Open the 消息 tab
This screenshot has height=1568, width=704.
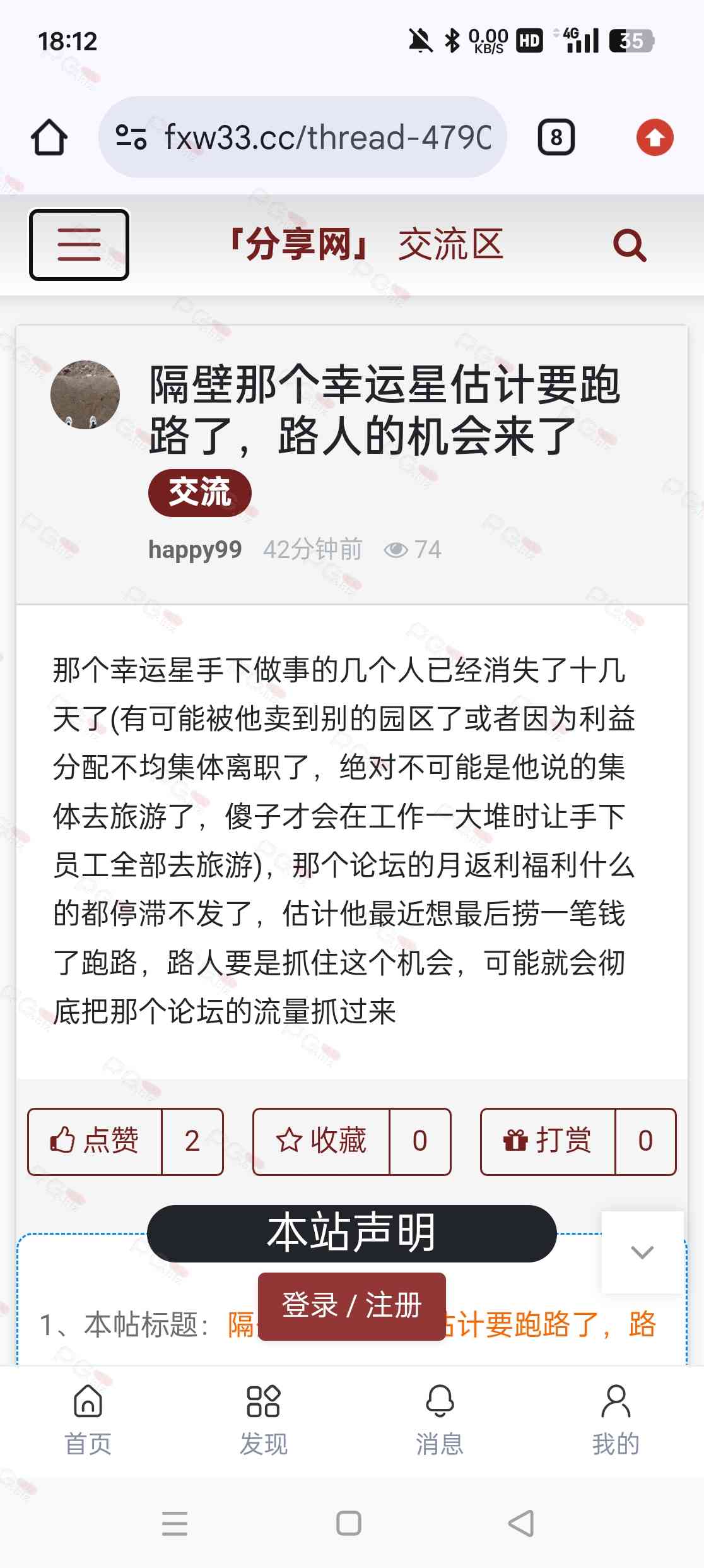pos(440,1420)
